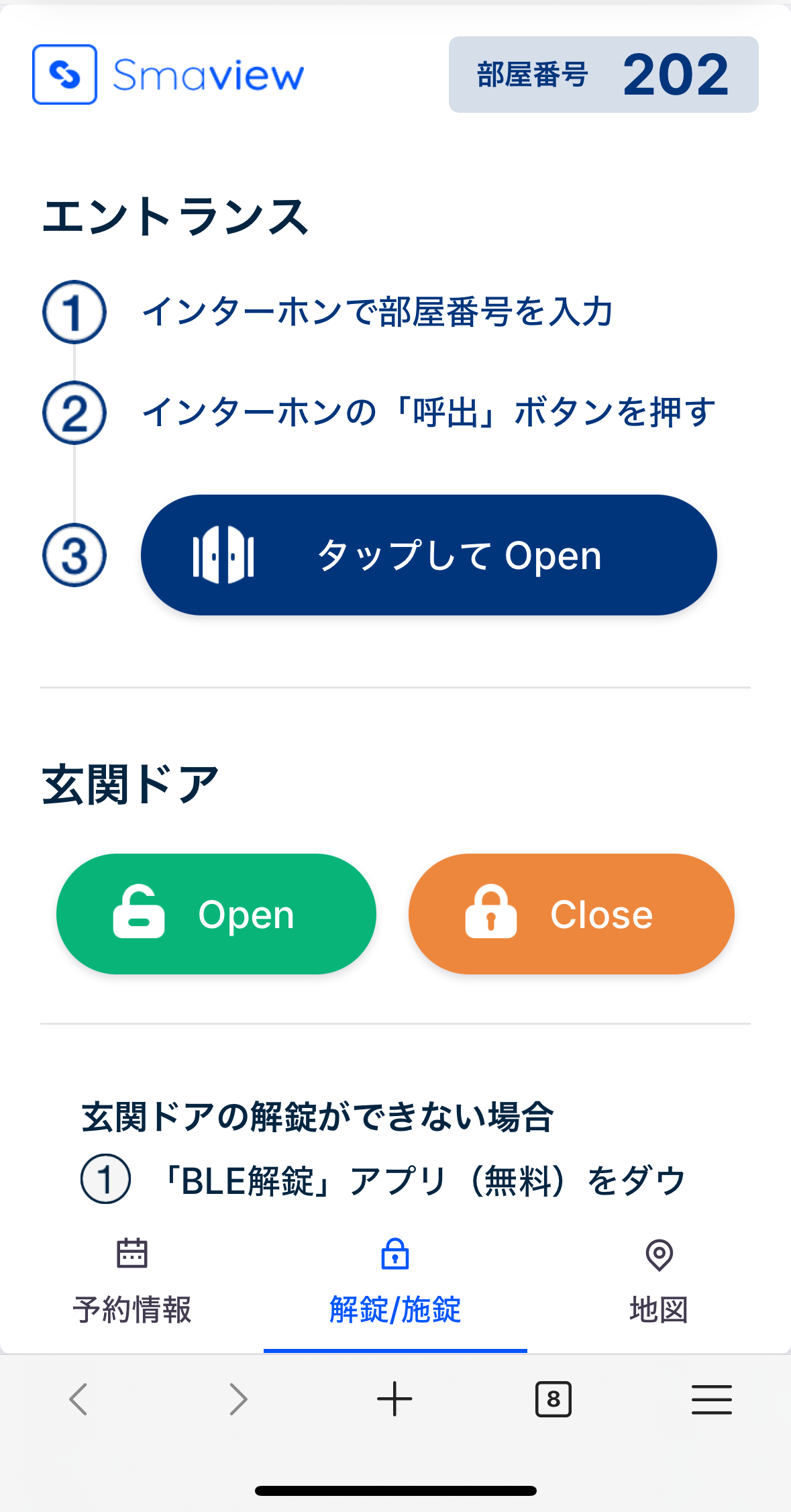Tap the タップして Open entrance button
This screenshot has height=1512, width=791.
428,555
